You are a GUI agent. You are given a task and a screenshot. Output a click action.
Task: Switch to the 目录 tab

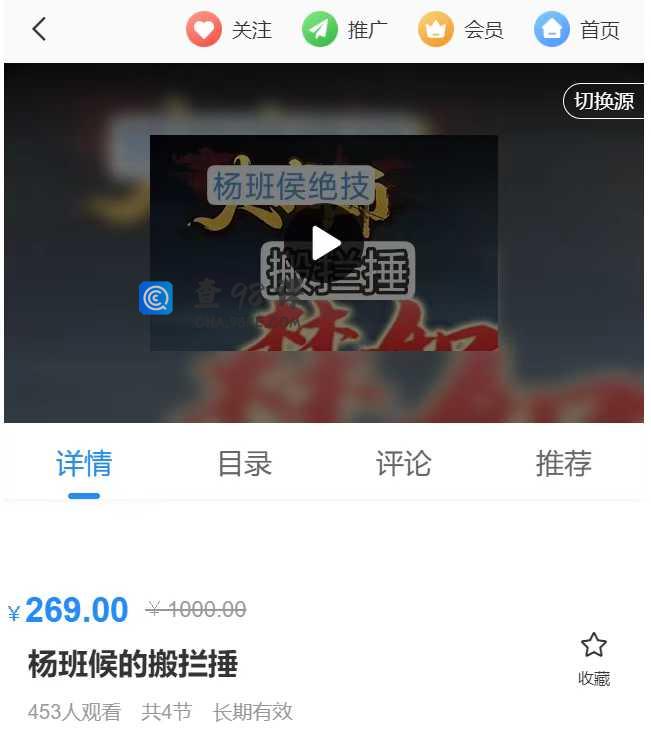point(245,464)
